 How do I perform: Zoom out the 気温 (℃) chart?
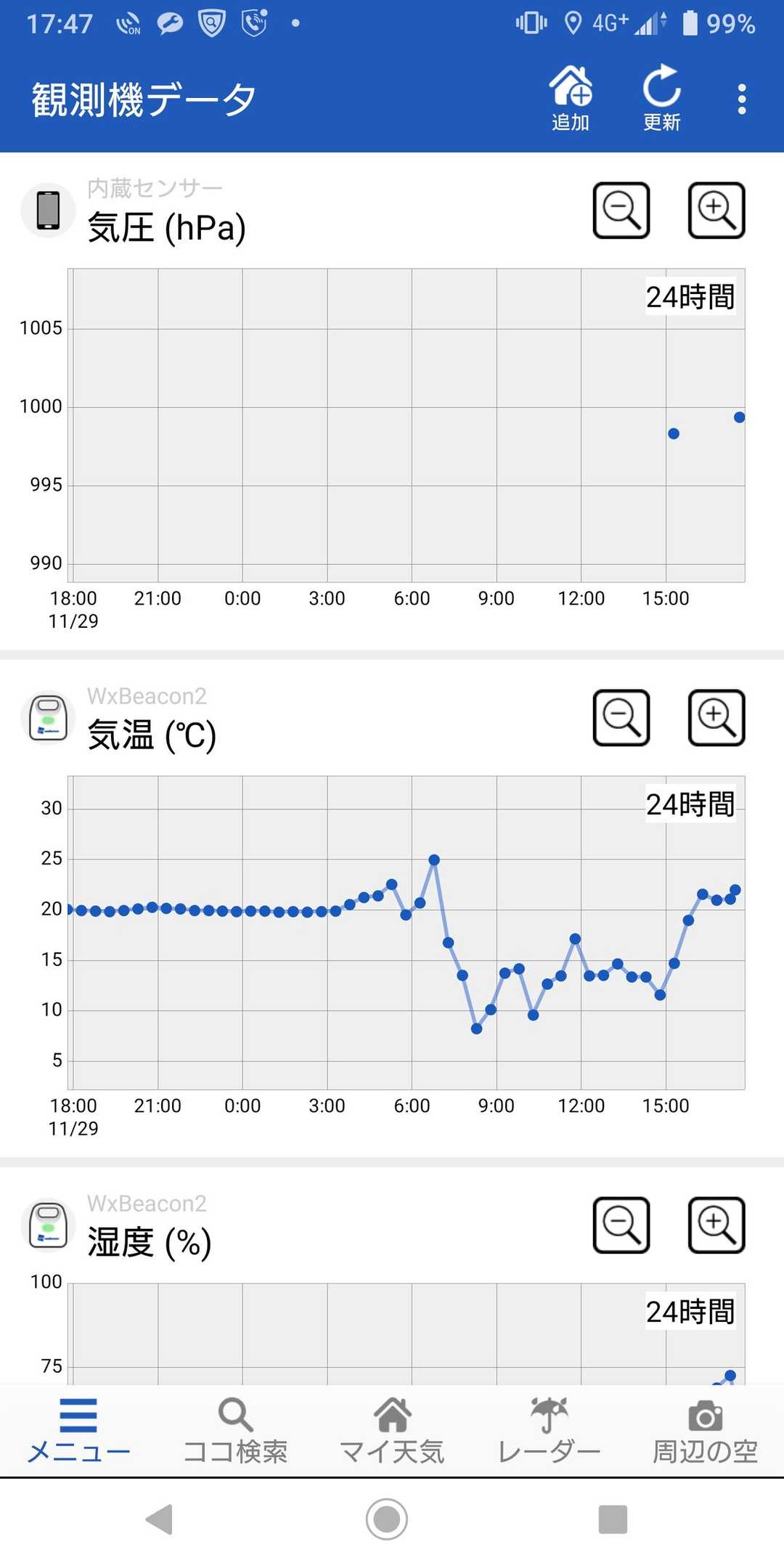pyautogui.click(x=621, y=718)
